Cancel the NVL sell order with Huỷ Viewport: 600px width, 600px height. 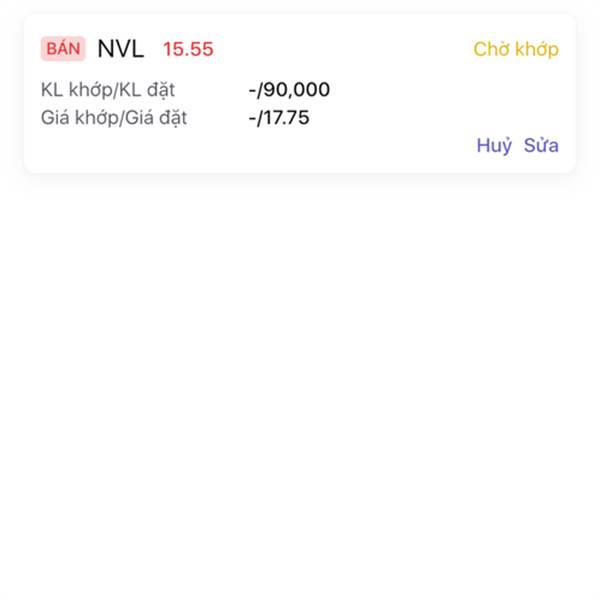point(494,146)
